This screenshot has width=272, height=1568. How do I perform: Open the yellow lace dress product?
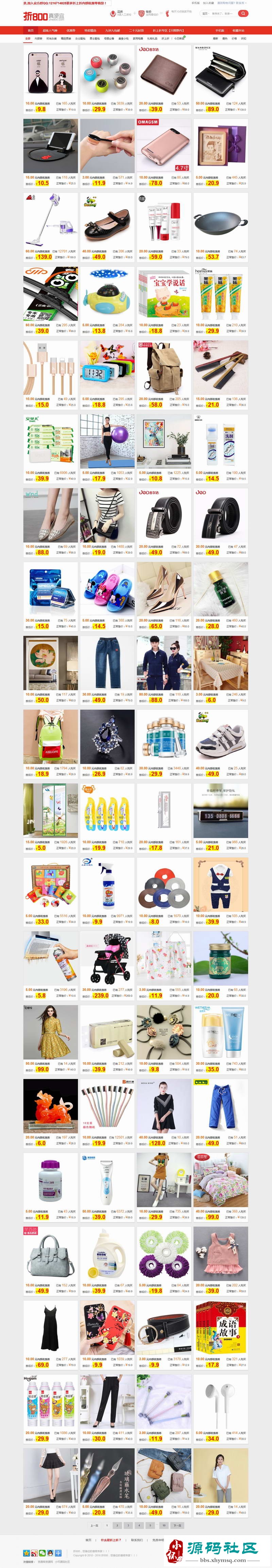click(51, 1032)
